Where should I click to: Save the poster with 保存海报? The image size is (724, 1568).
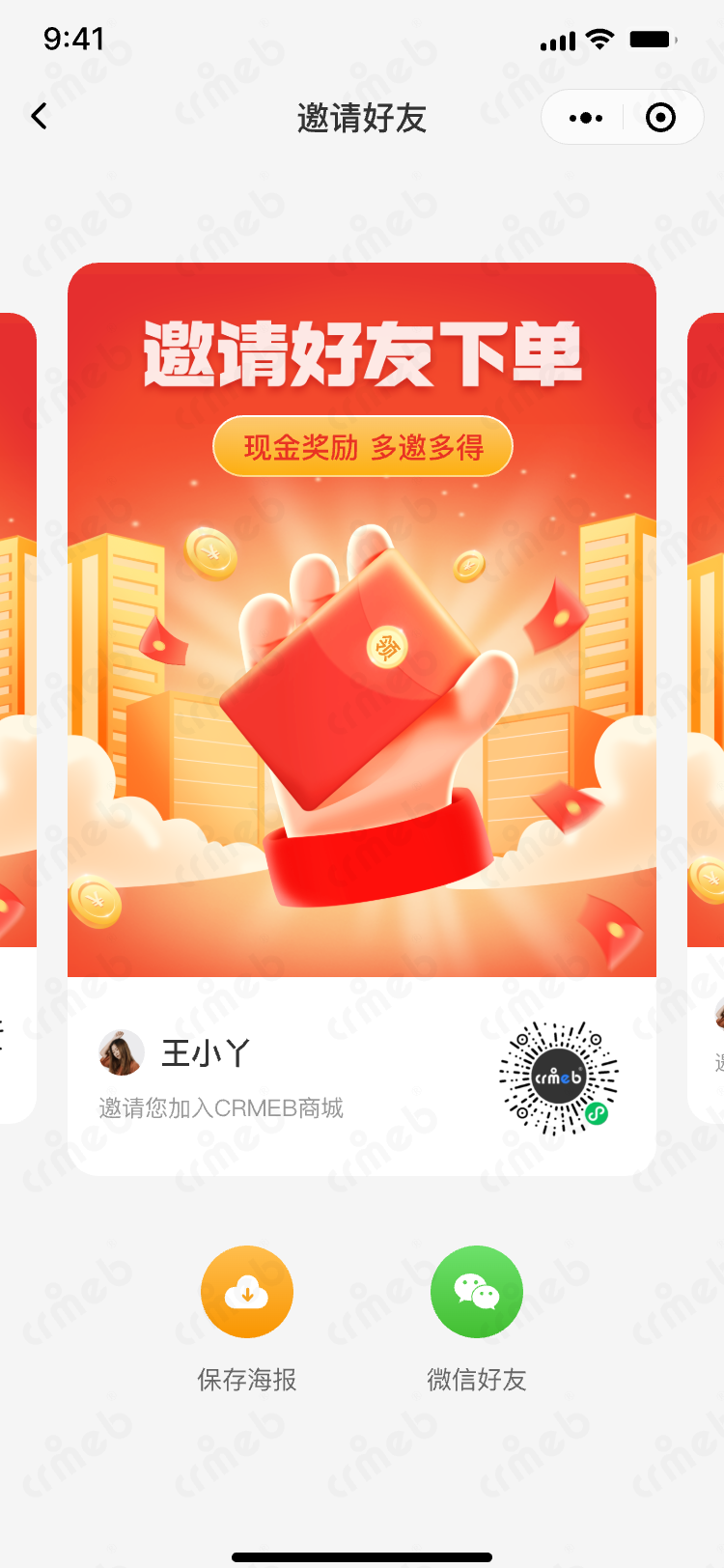click(x=247, y=1292)
